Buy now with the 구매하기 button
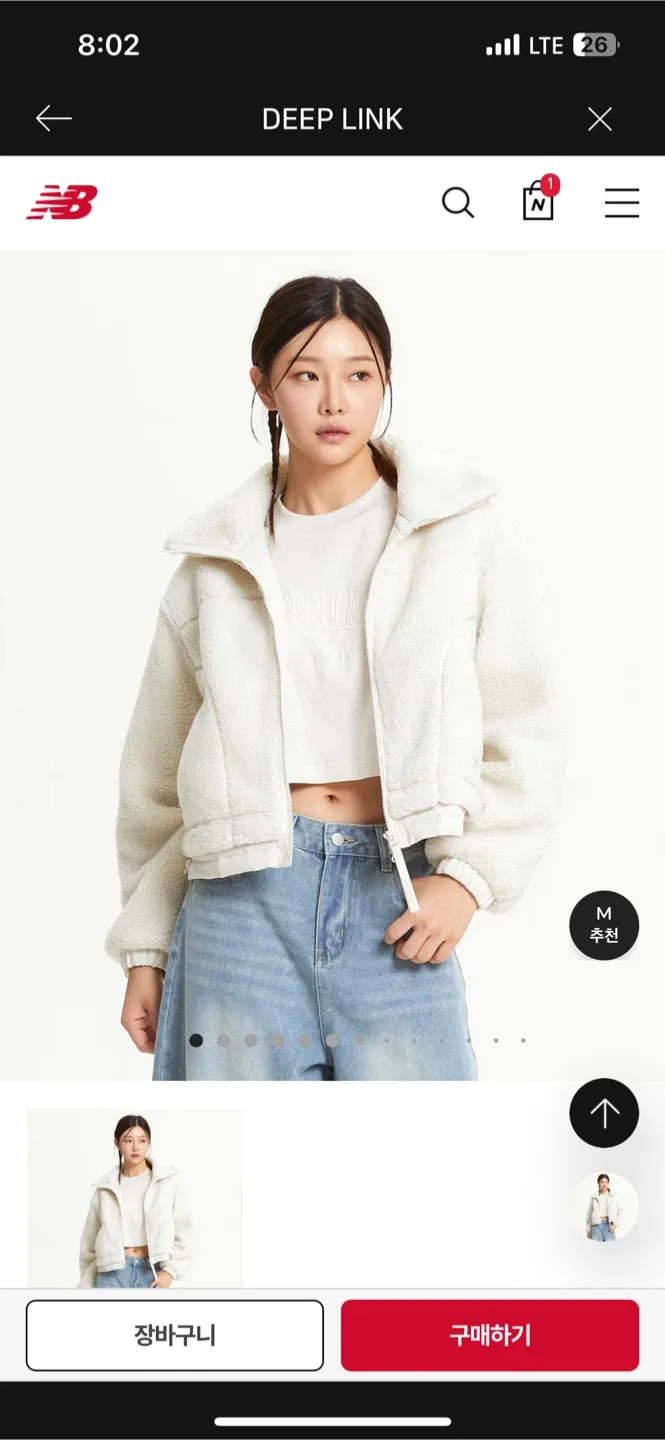665x1440 pixels. click(490, 1335)
